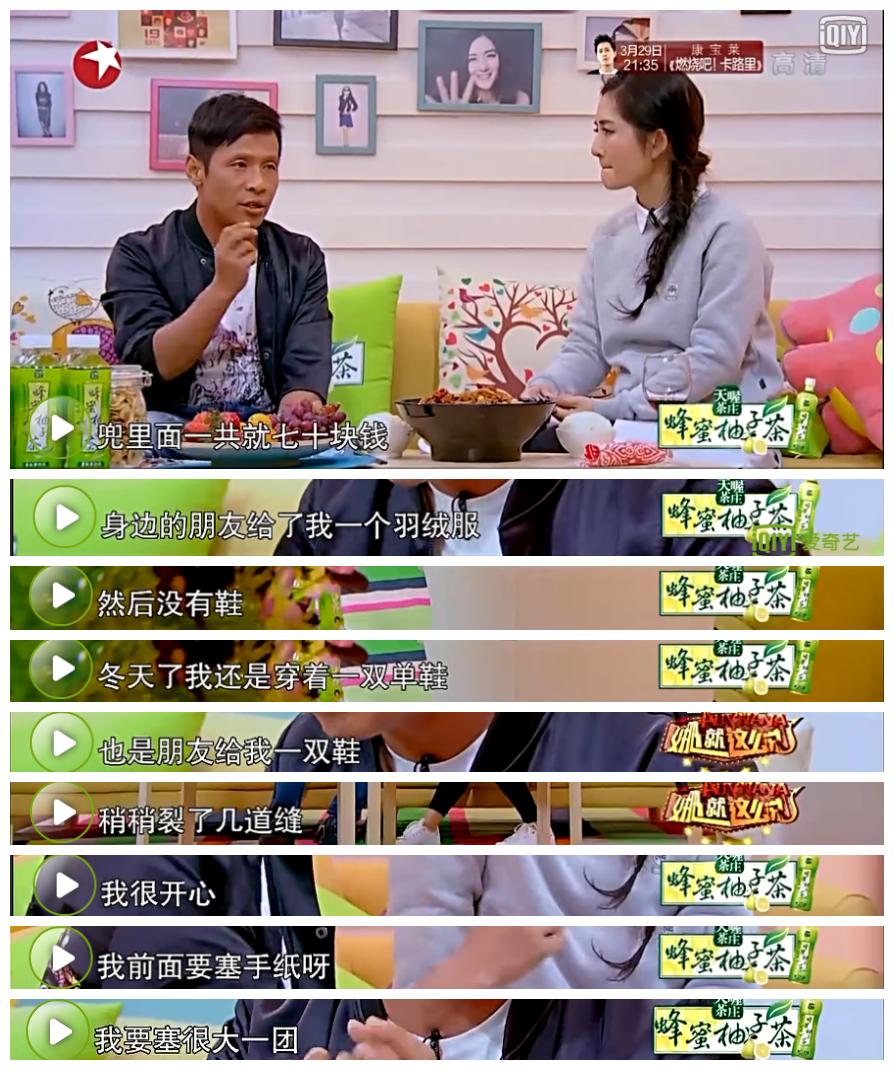The image size is (894, 1070).
Task: Play the clip 冬天了我还是穿着一双单鞋
Action: 62,669
